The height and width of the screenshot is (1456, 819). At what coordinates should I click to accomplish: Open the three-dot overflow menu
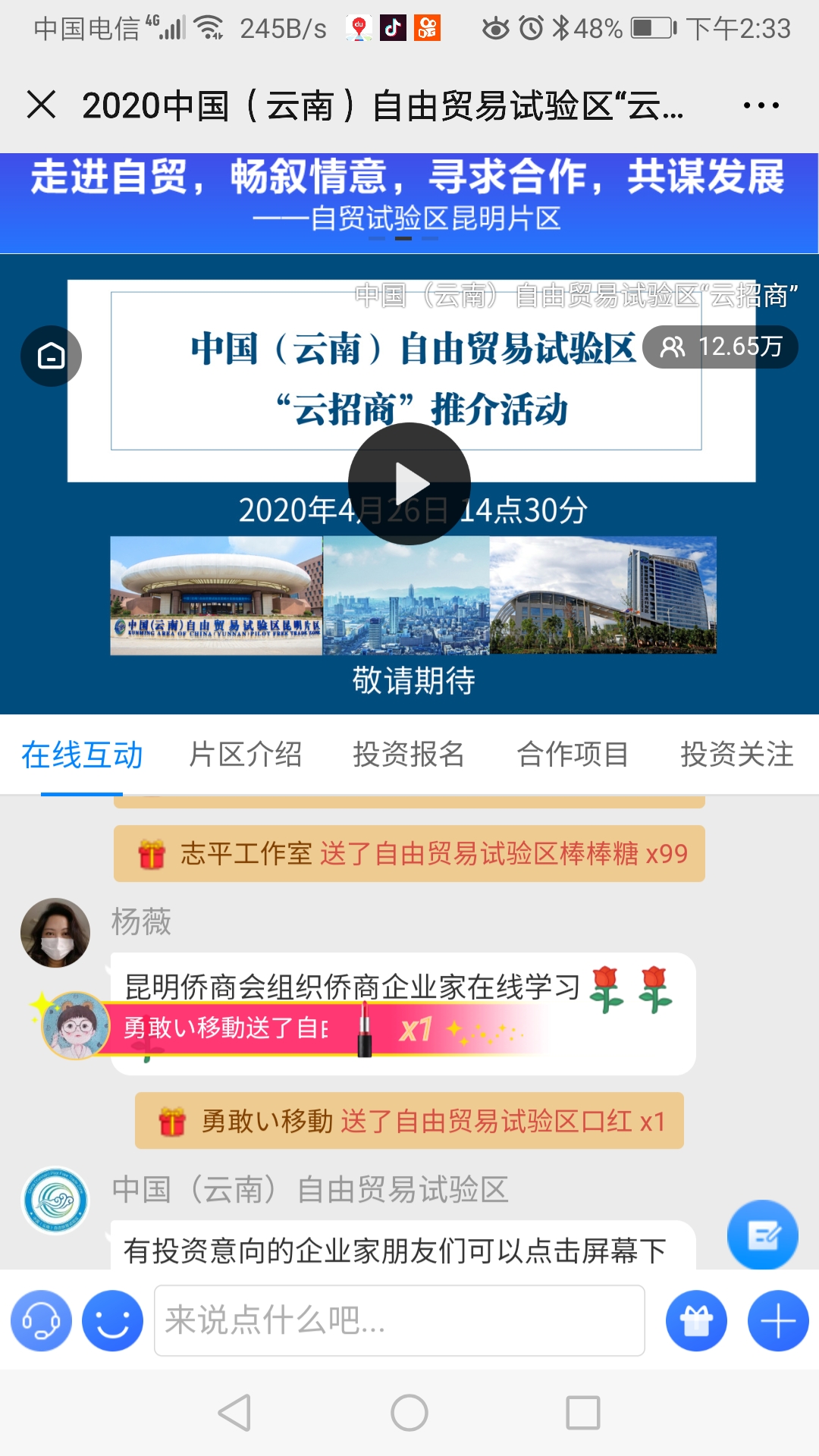(x=761, y=105)
